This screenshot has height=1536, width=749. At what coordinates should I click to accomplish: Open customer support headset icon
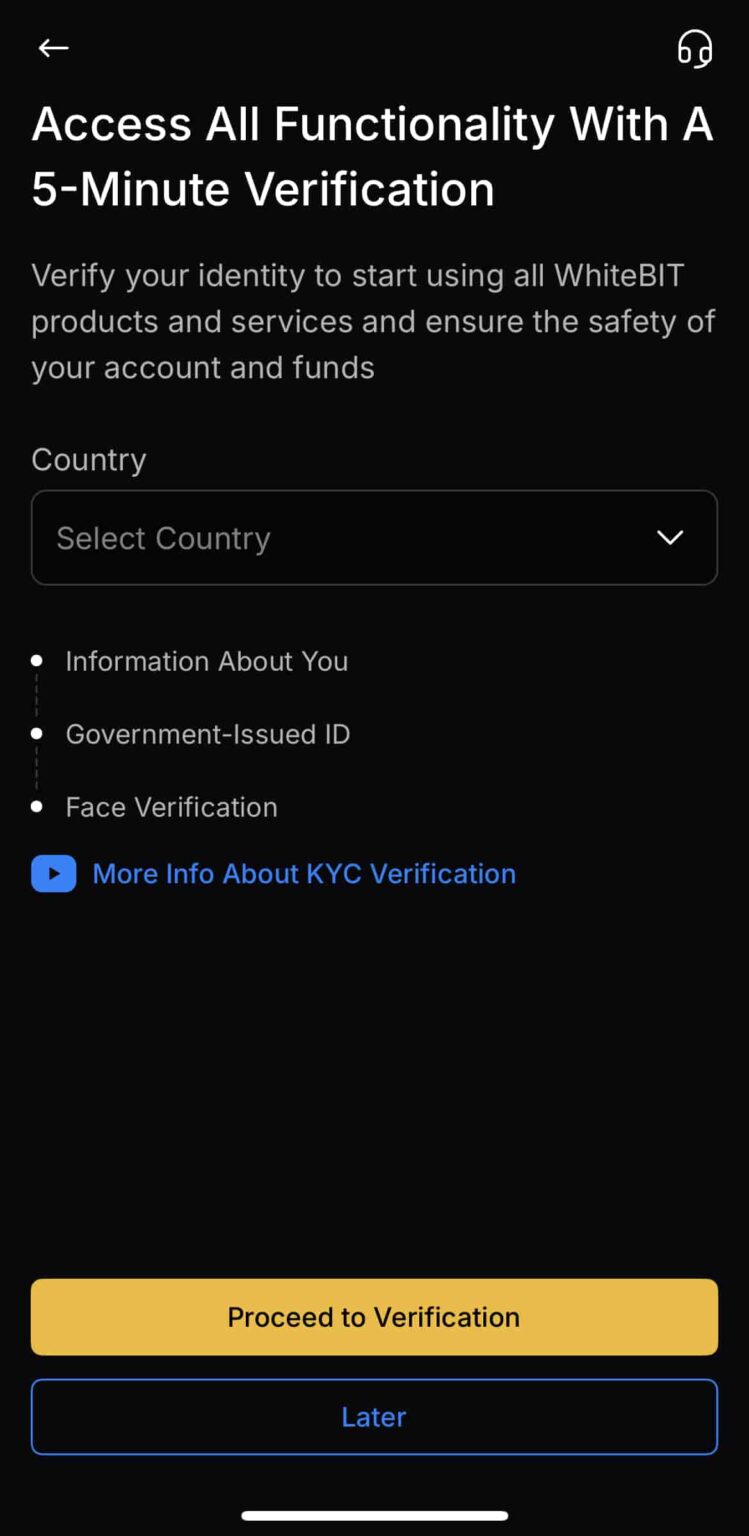(x=694, y=48)
